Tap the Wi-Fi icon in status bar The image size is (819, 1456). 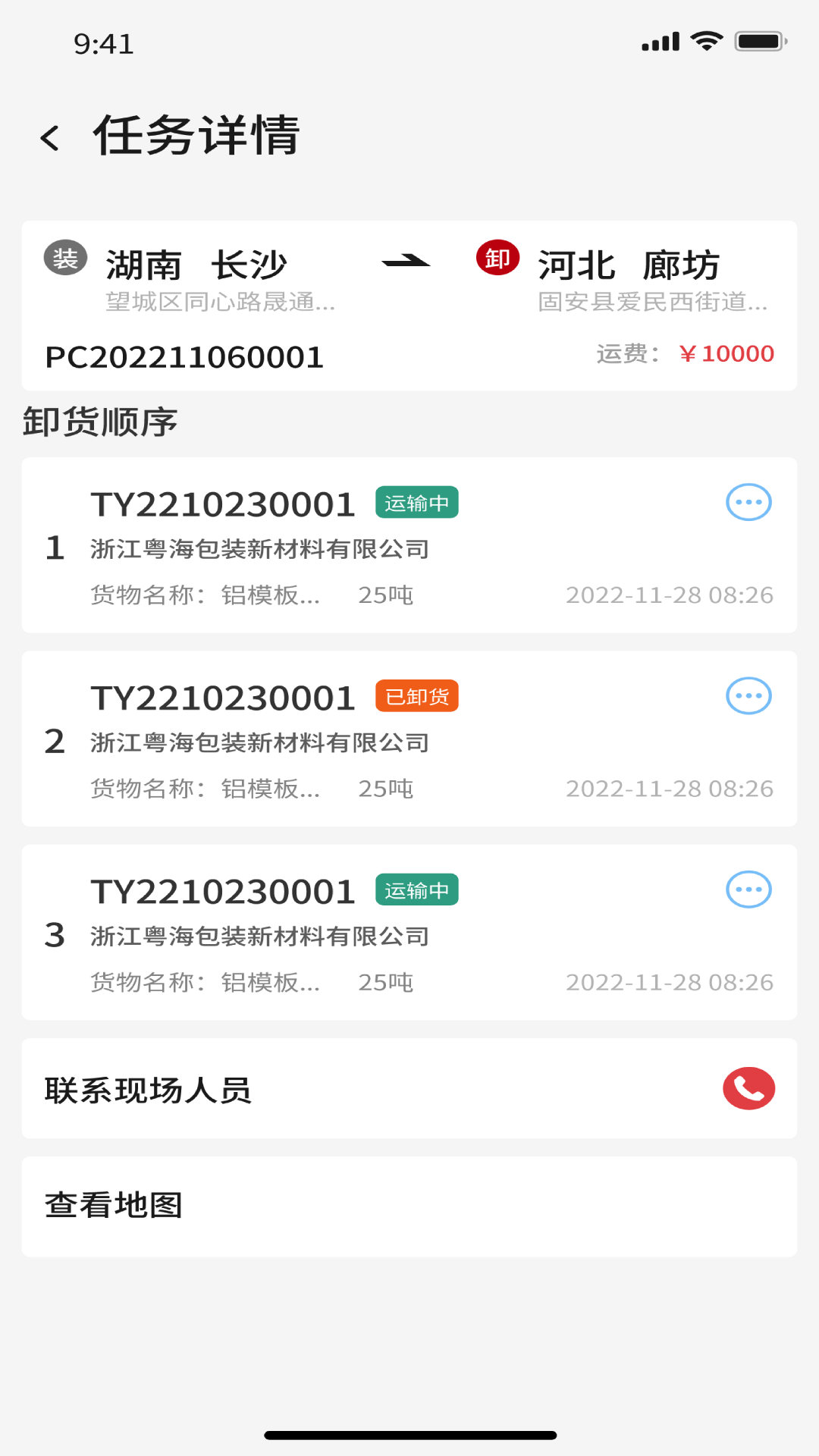708,42
